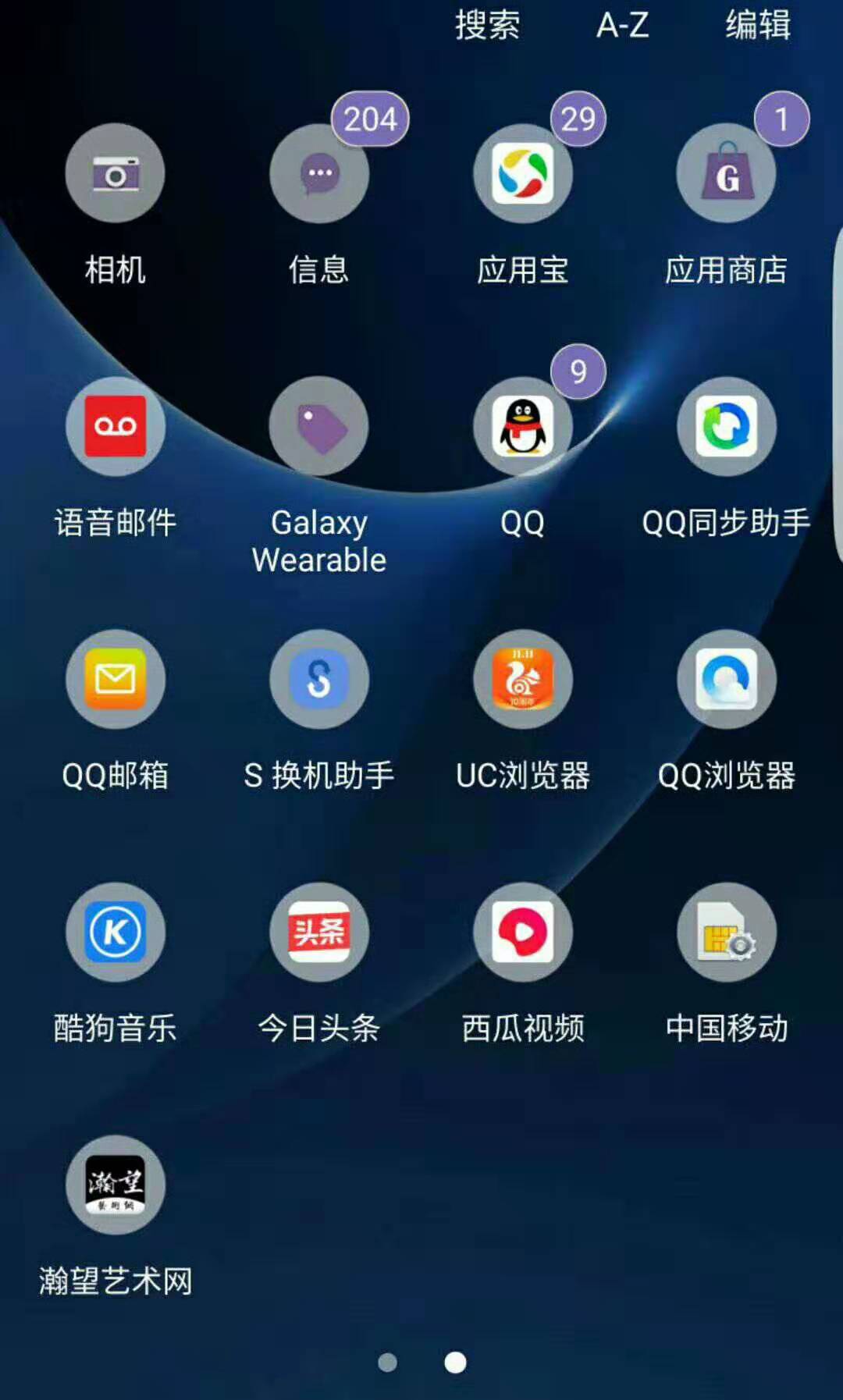Open QQ邮箱 mail app

point(116,679)
